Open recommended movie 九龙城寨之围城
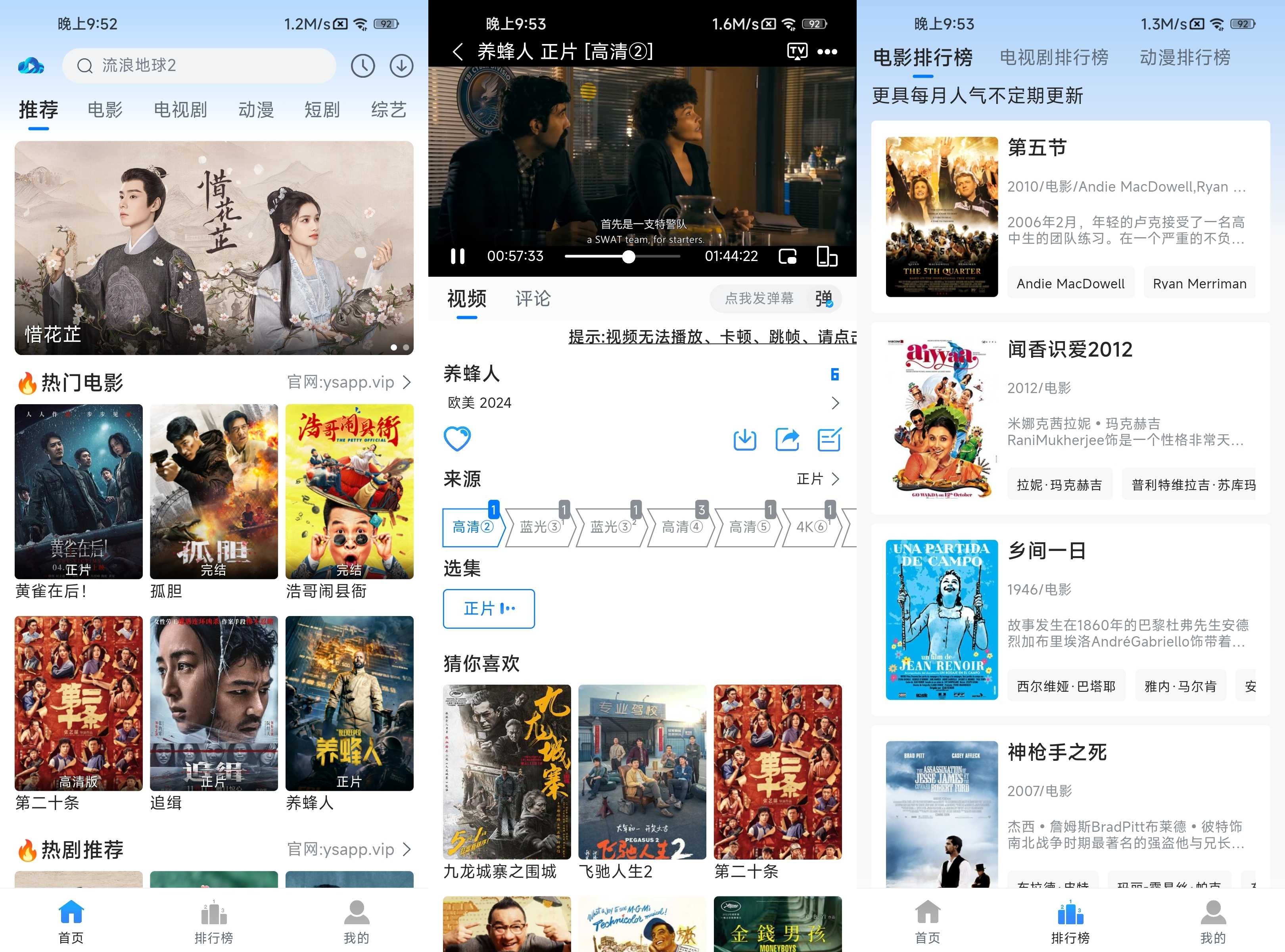Viewport: 1285px width, 952px height. tap(506, 772)
